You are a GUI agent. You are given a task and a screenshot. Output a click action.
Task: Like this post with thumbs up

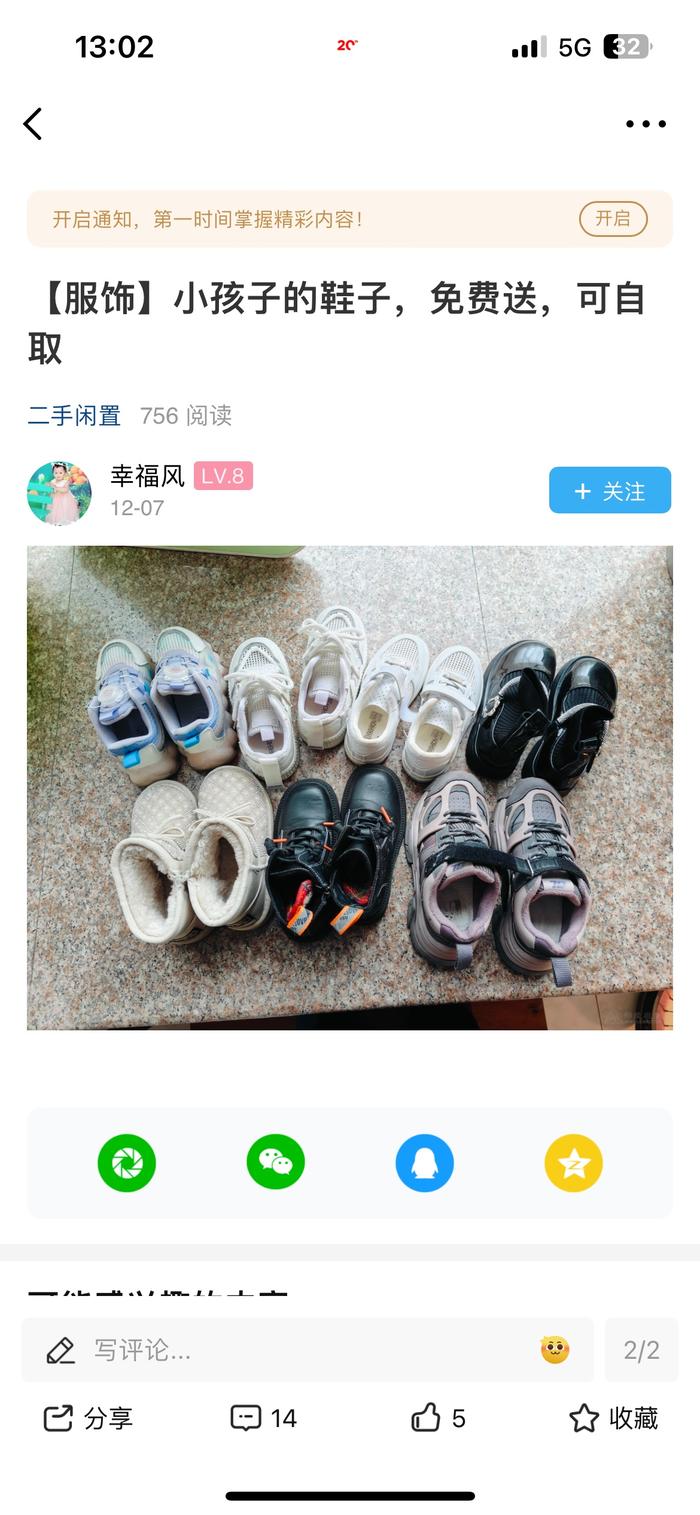(x=438, y=1418)
